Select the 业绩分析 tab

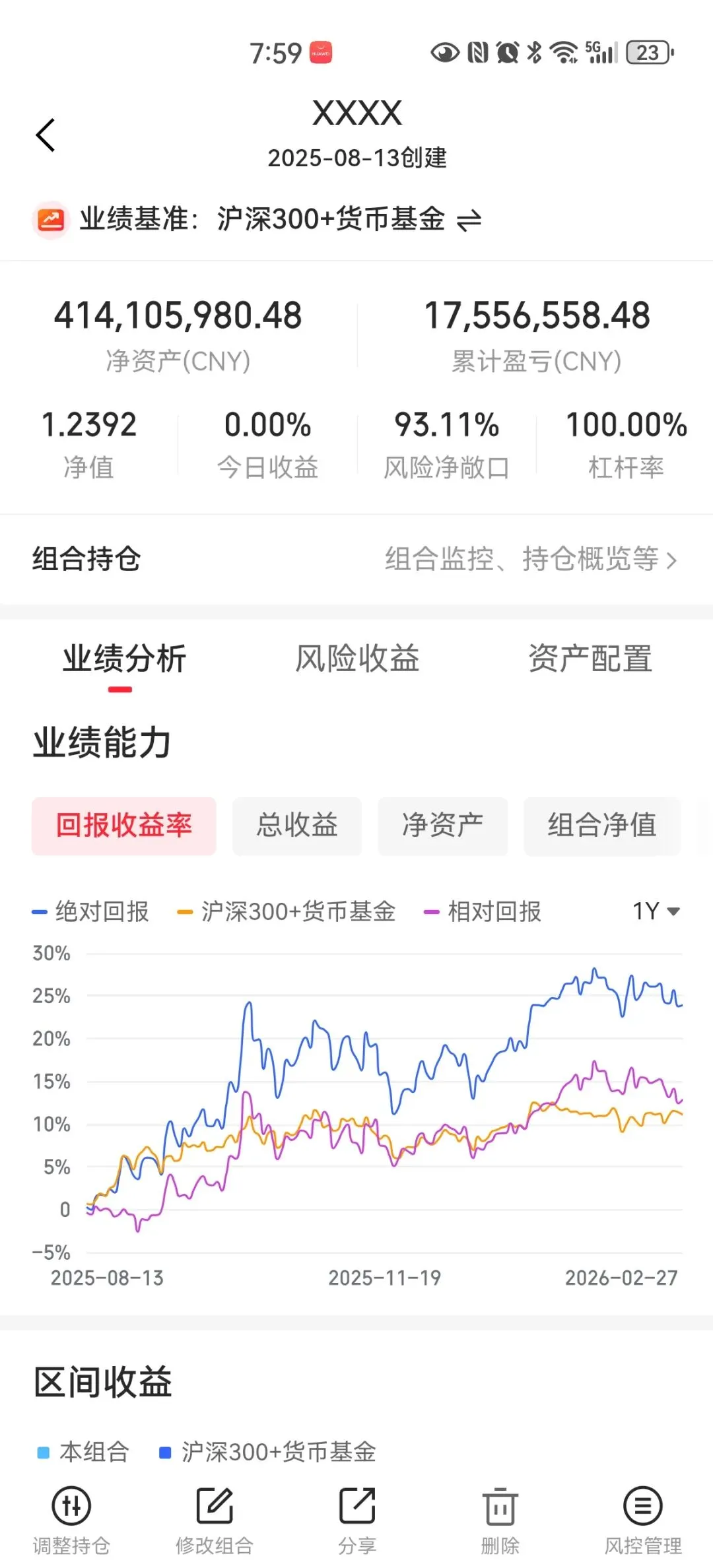(124, 659)
